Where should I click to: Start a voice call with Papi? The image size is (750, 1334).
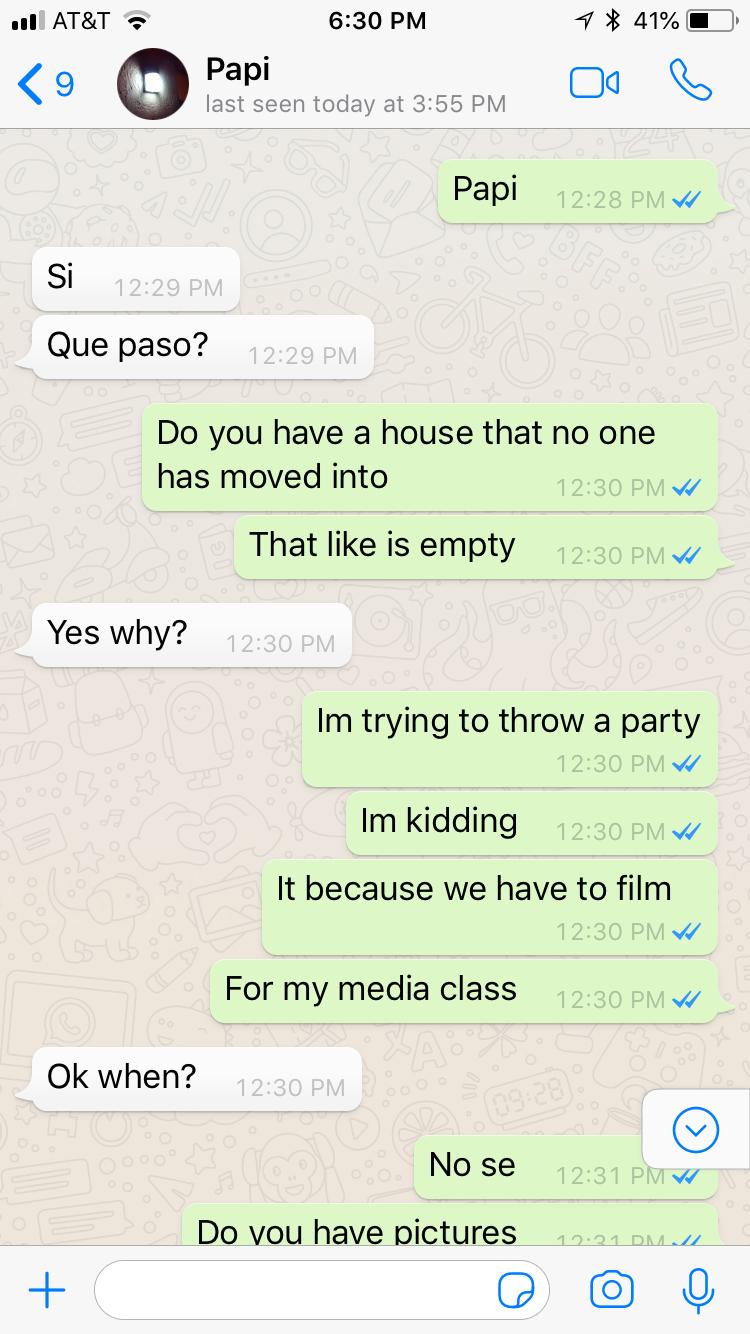click(x=689, y=82)
